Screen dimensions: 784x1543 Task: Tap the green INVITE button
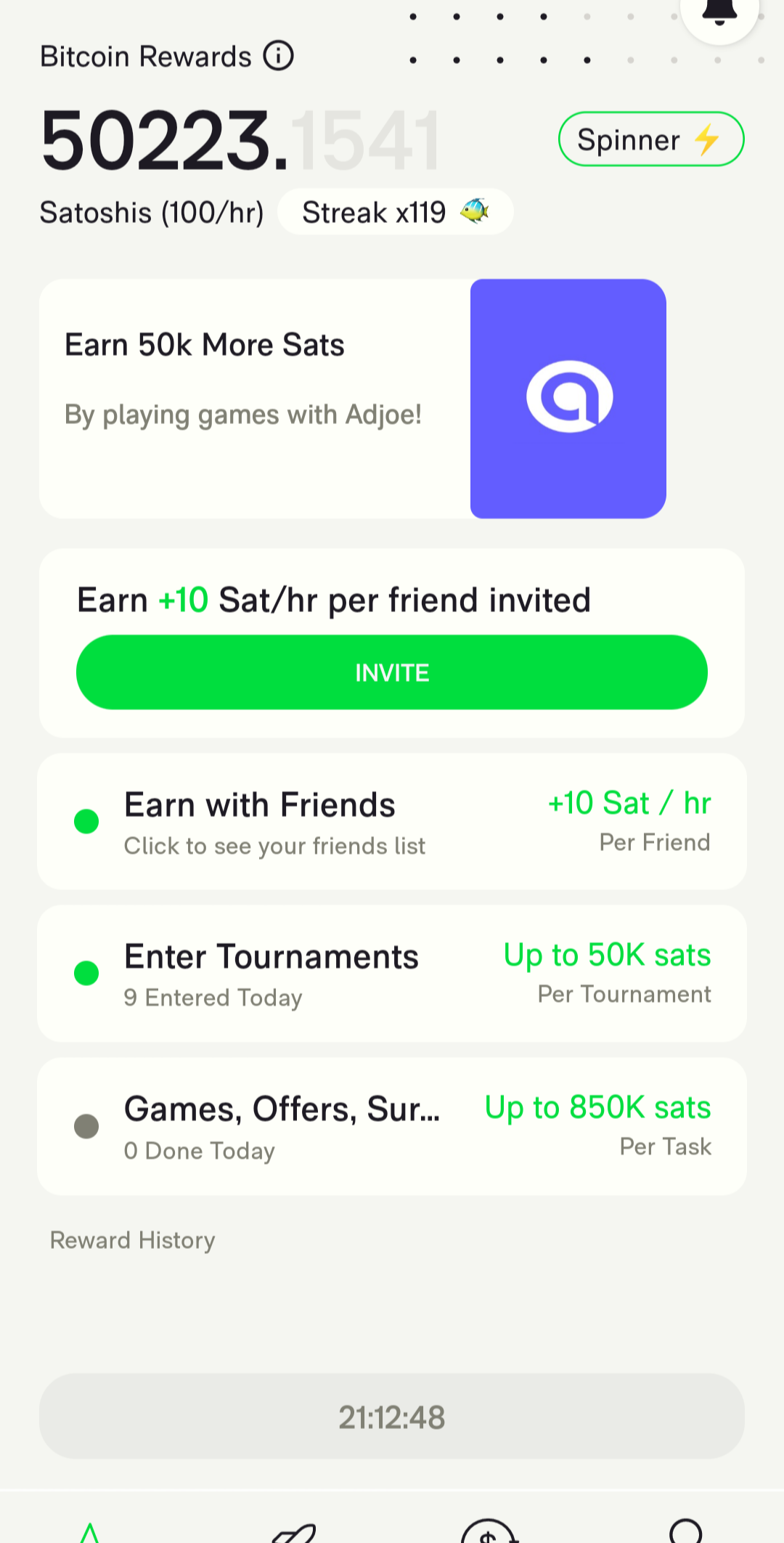pyautogui.click(x=392, y=672)
